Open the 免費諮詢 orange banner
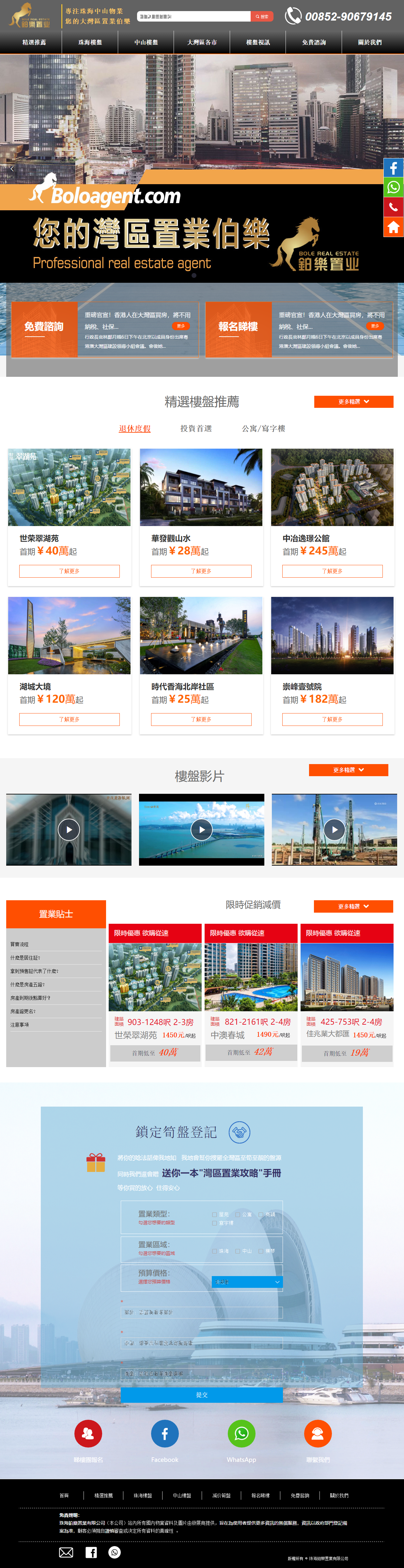Image resolution: width=404 pixels, height=1568 pixels. coord(44,329)
